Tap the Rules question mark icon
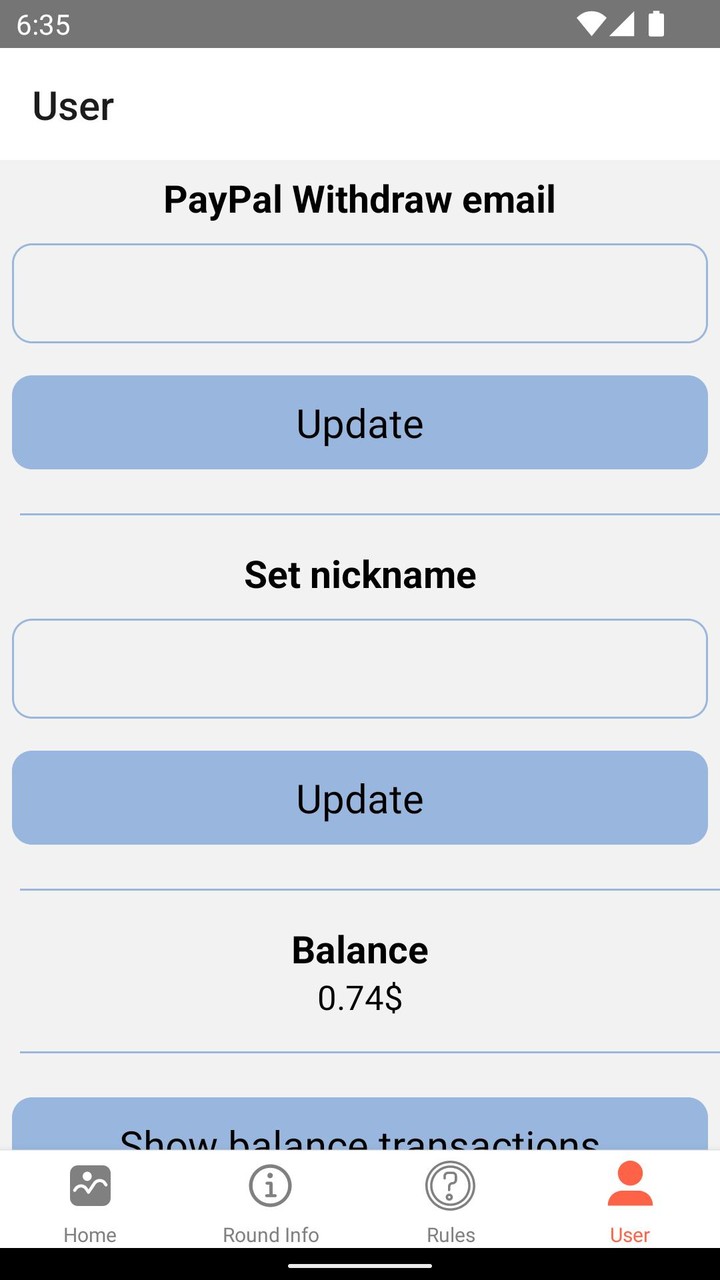This screenshot has height=1280, width=720. click(x=450, y=1184)
